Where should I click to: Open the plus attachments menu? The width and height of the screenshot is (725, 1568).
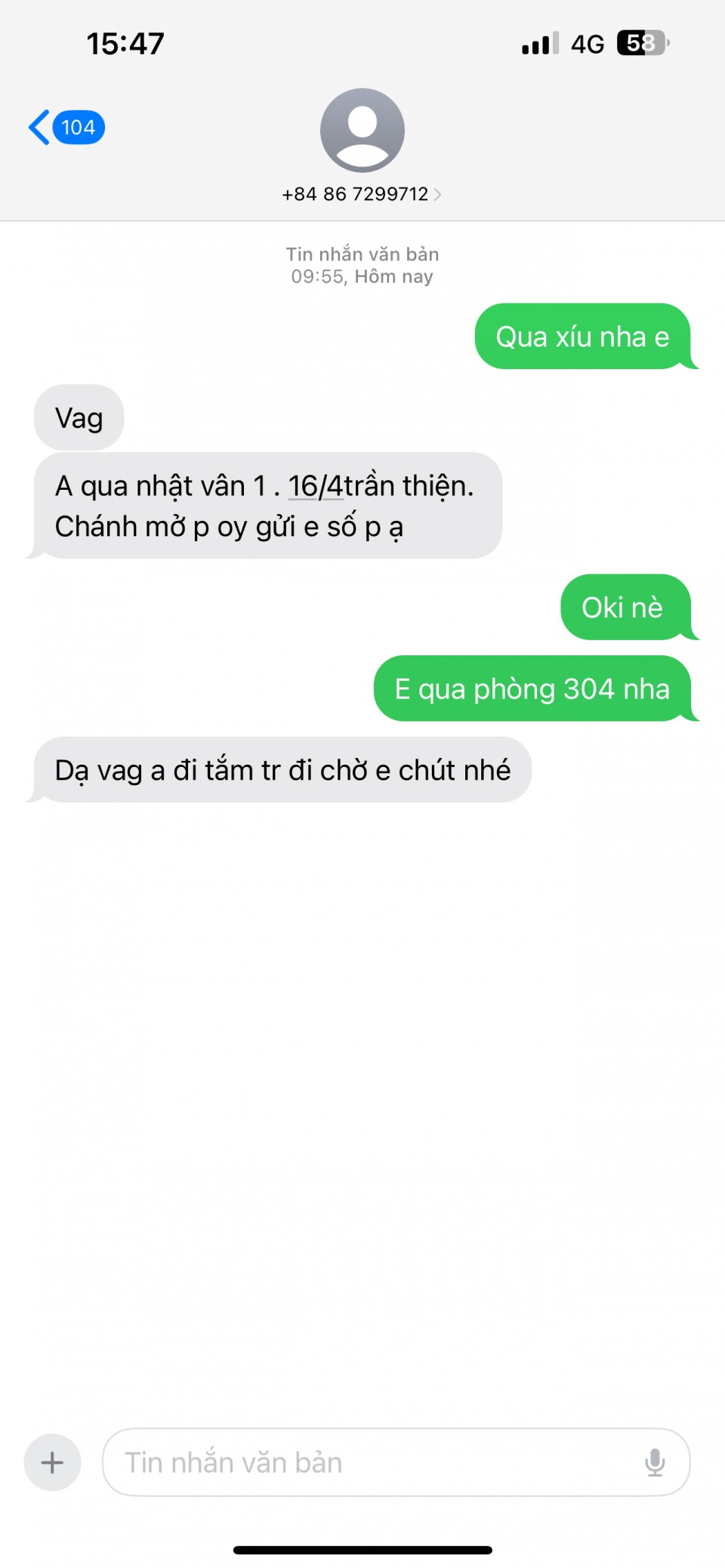tap(52, 1462)
